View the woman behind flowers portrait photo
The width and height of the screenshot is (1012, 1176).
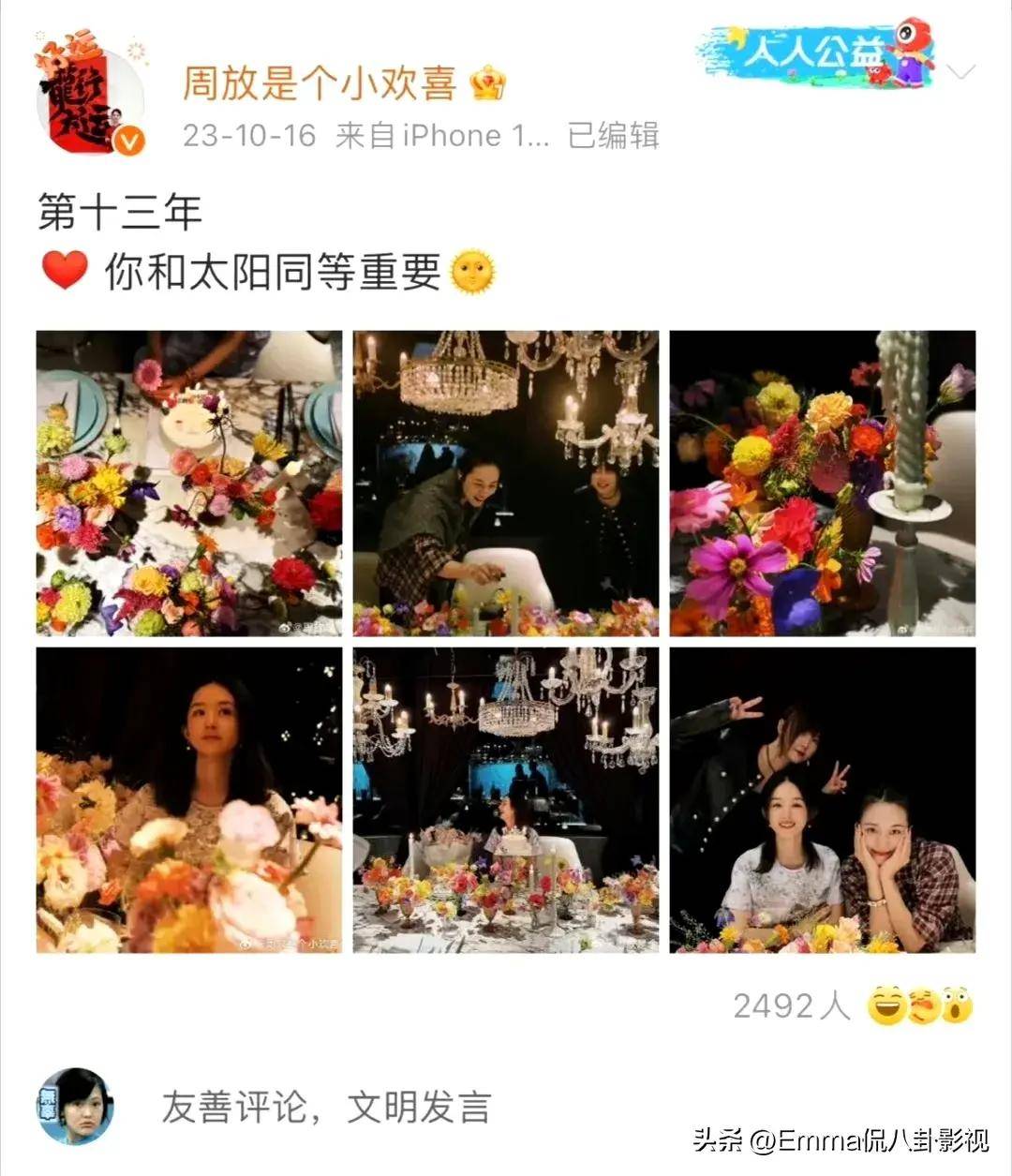click(189, 800)
